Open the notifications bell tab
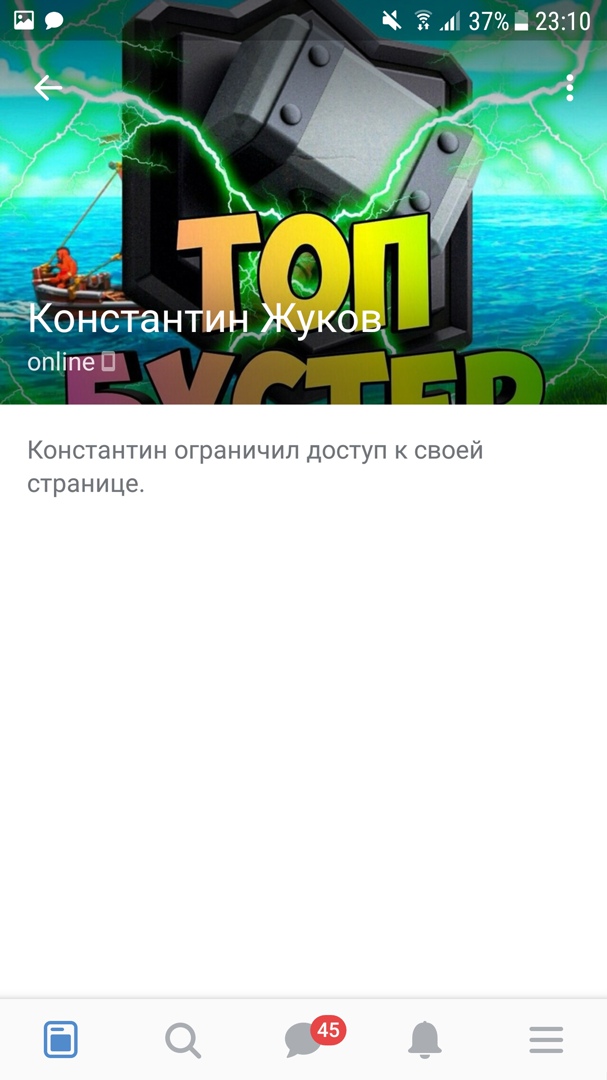Image resolution: width=607 pixels, height=1080 pixels. 425,1040
